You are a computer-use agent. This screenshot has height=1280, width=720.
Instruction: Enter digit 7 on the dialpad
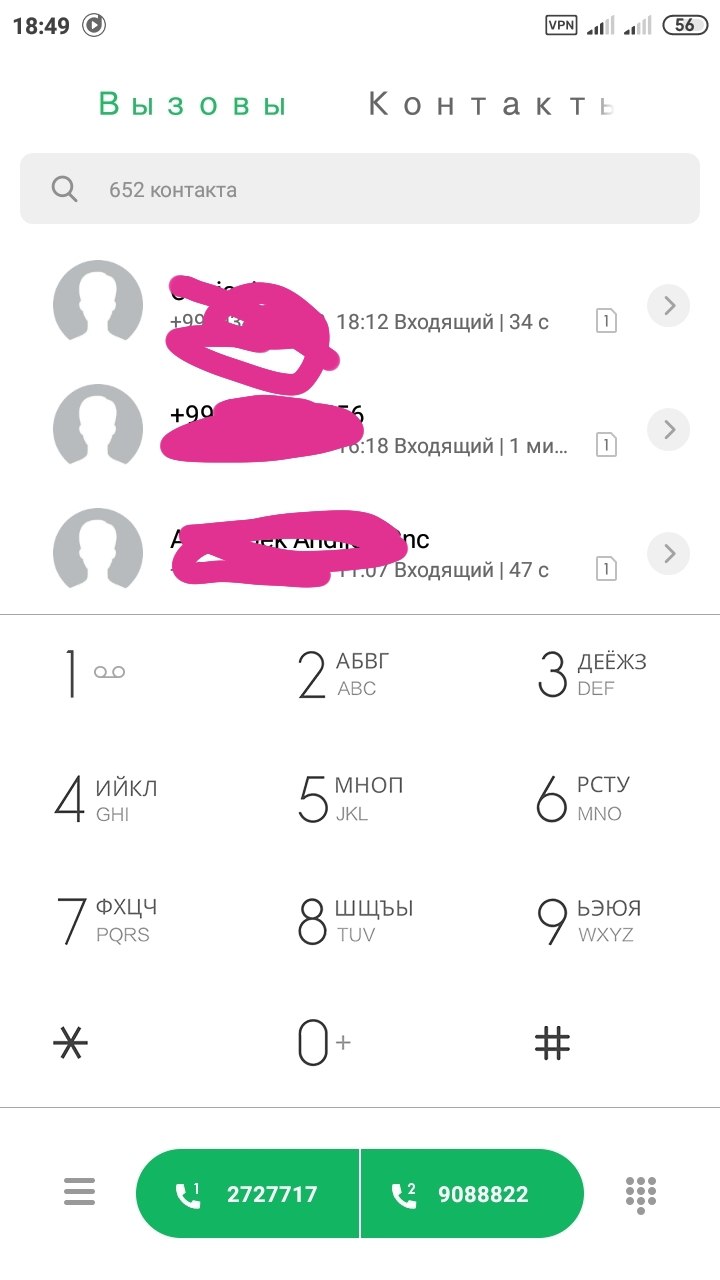[x=106, y=921]
